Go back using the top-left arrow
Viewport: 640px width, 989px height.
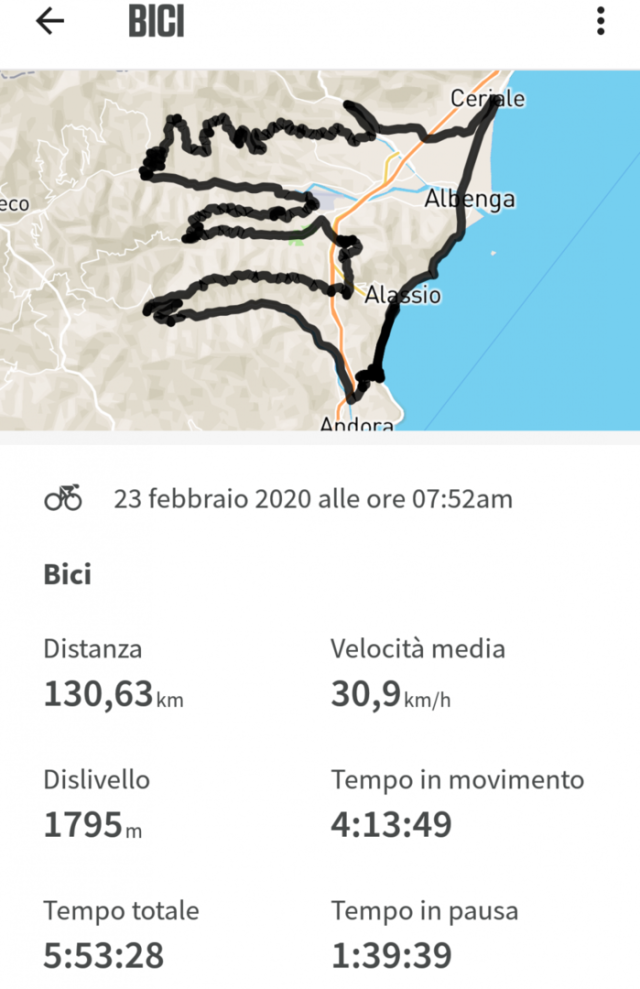pyautogui.click(x=49, y=22)
